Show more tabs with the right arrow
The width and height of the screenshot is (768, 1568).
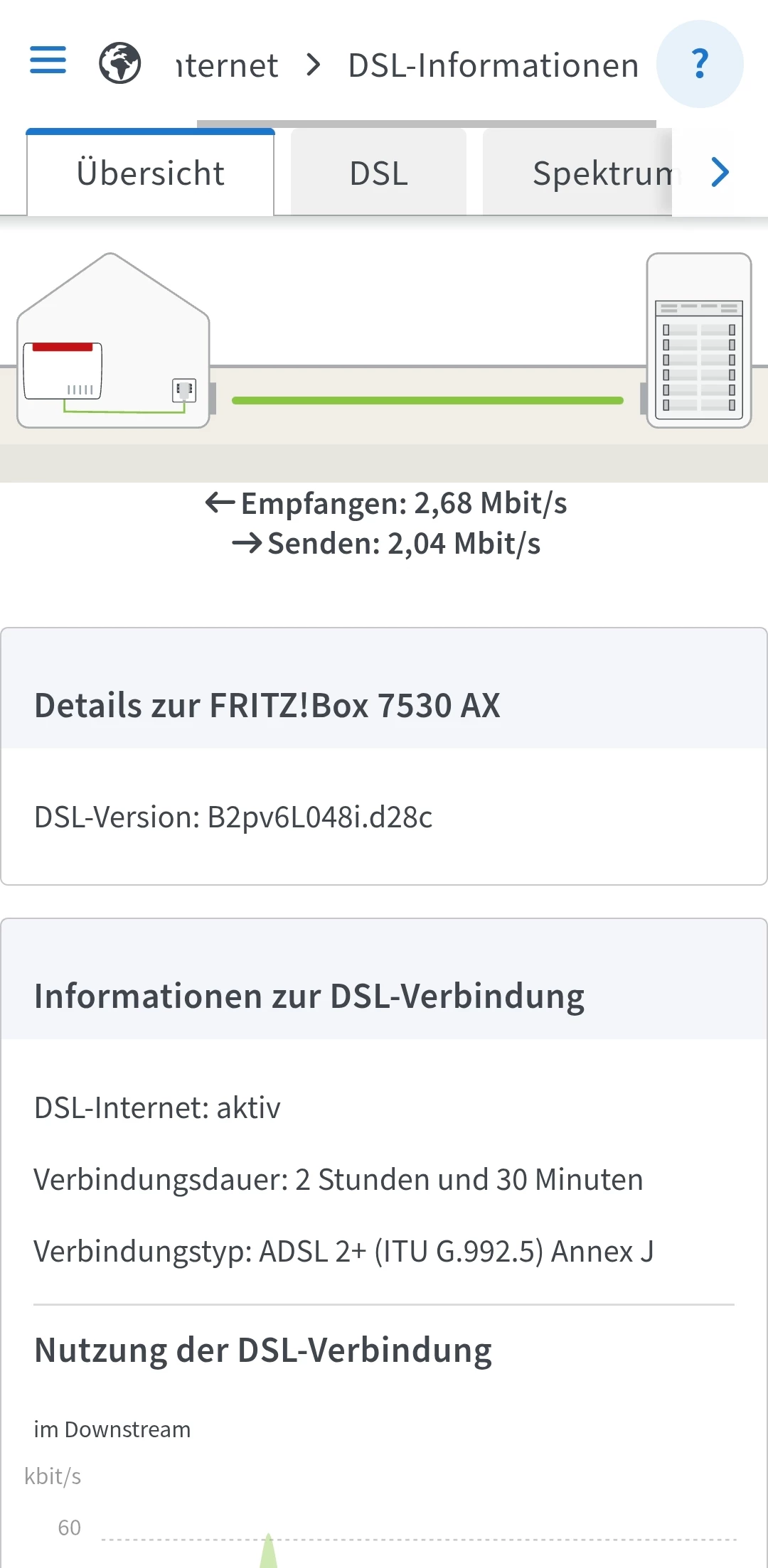point(720,172)
